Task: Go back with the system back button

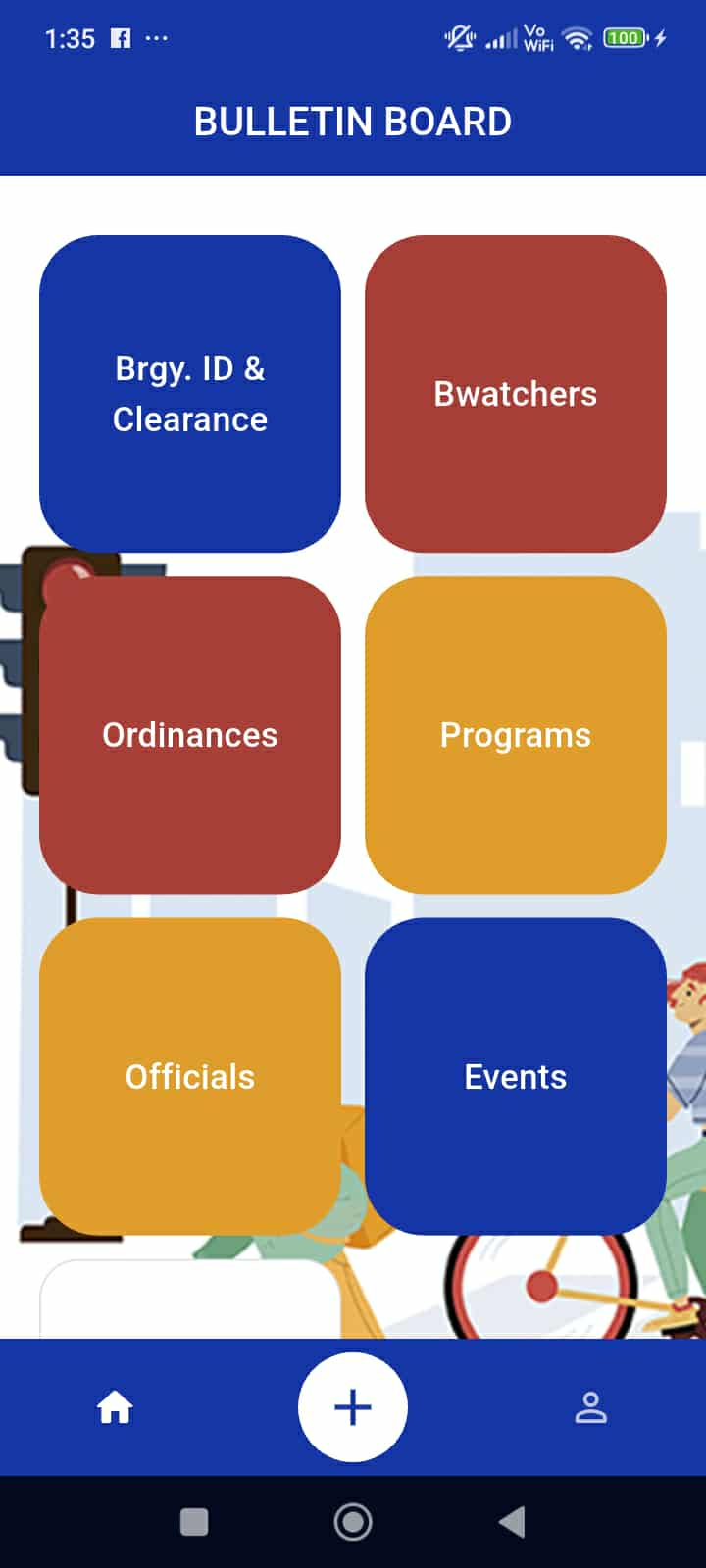Action: coord(512,1522)
